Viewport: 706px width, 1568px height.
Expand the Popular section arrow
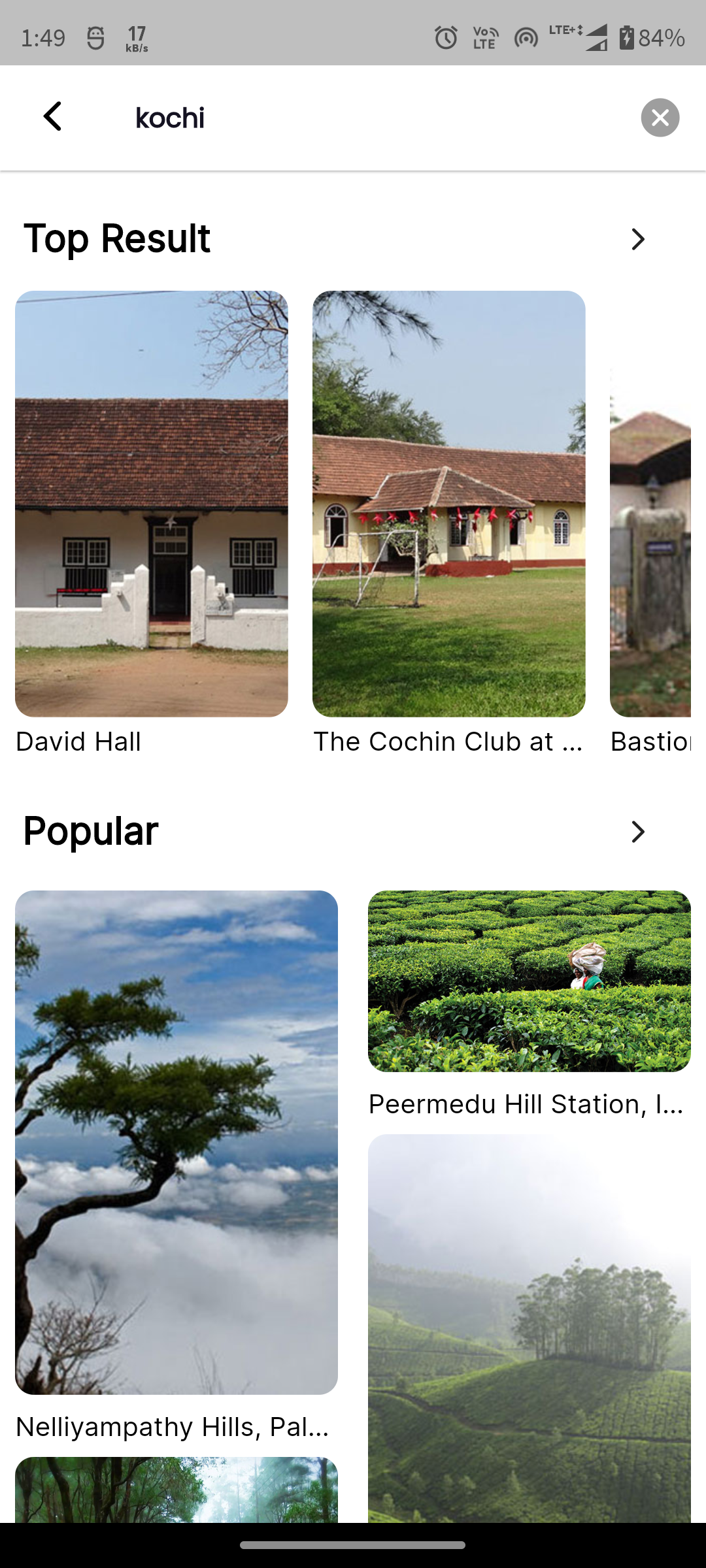(637, 832)
